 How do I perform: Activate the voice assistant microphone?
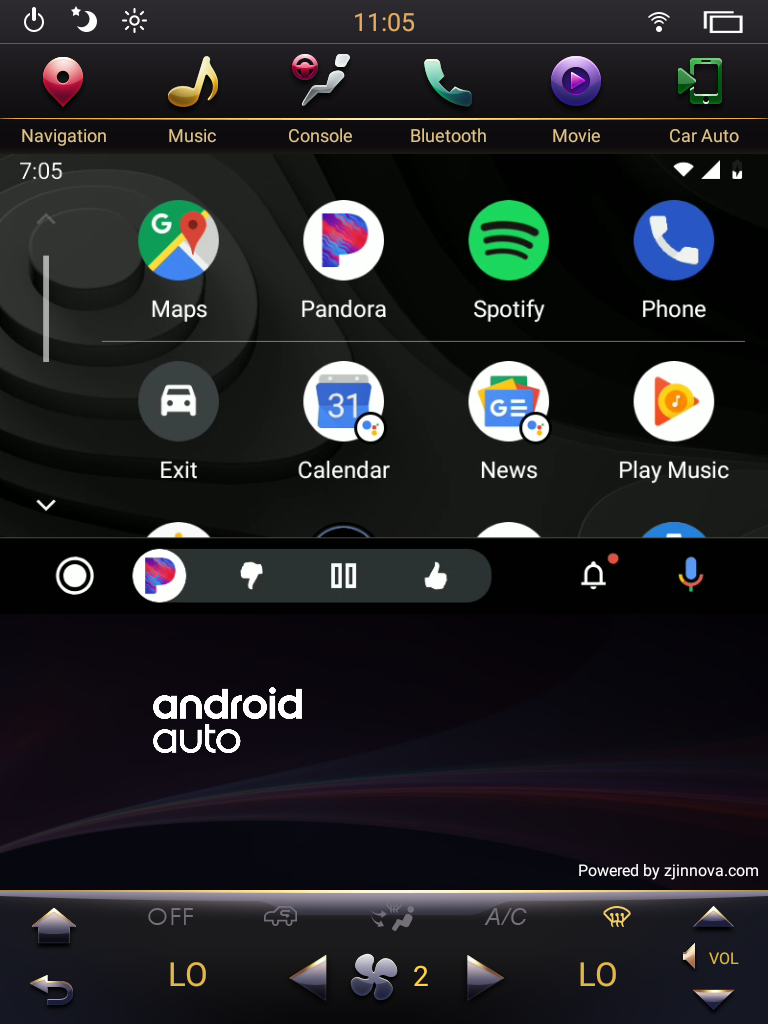click(690, 575)
